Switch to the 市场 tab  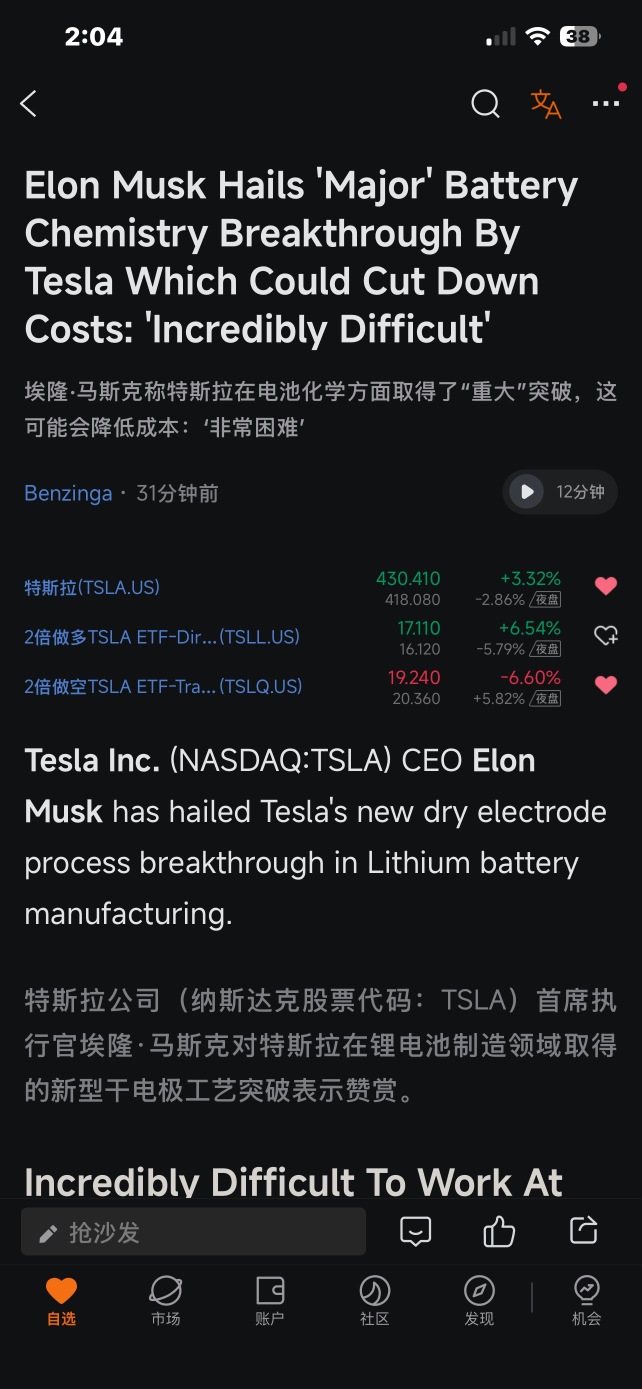coord(166,1302)
